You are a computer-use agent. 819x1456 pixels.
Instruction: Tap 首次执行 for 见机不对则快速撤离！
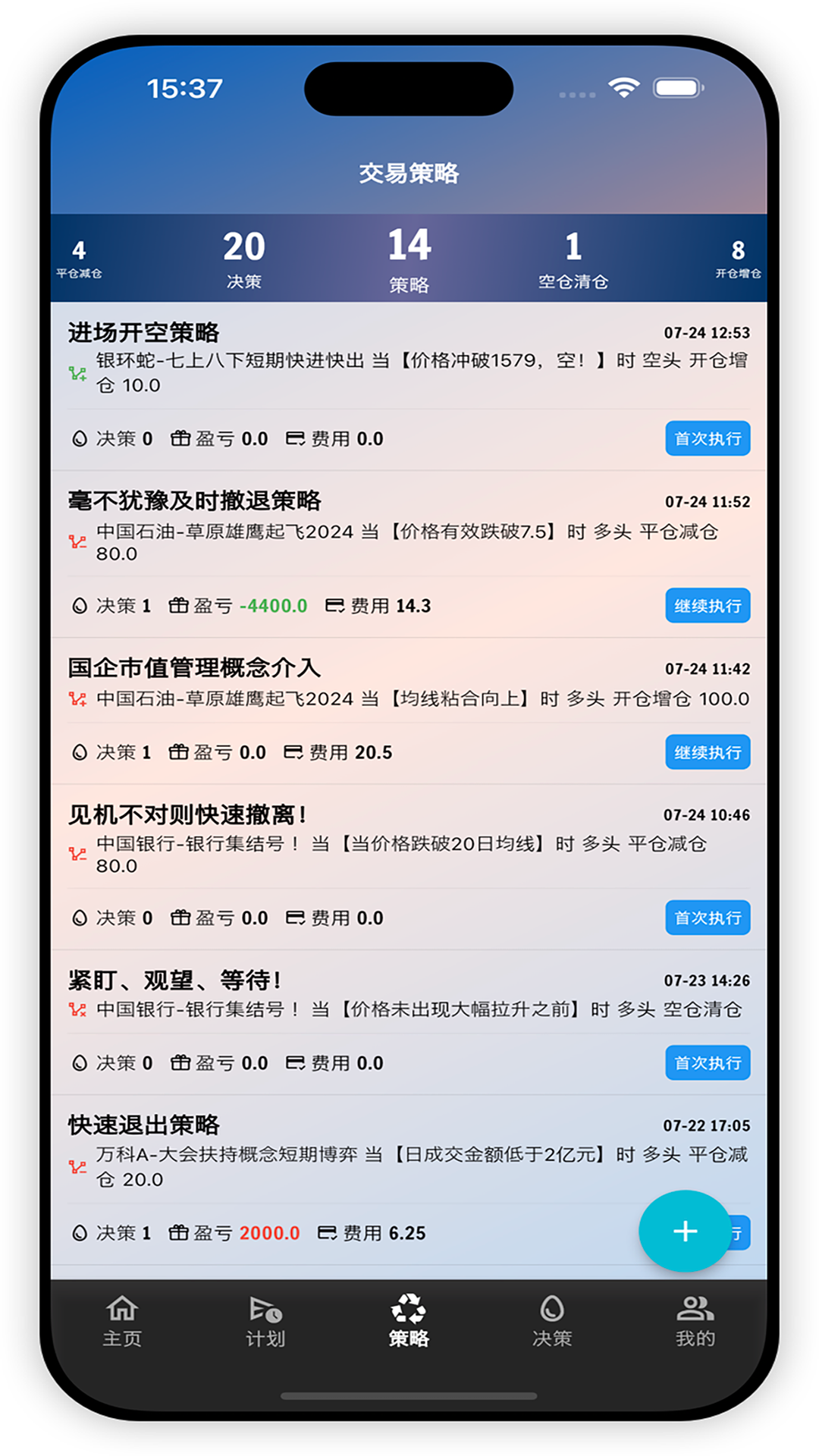coord(707,918)
